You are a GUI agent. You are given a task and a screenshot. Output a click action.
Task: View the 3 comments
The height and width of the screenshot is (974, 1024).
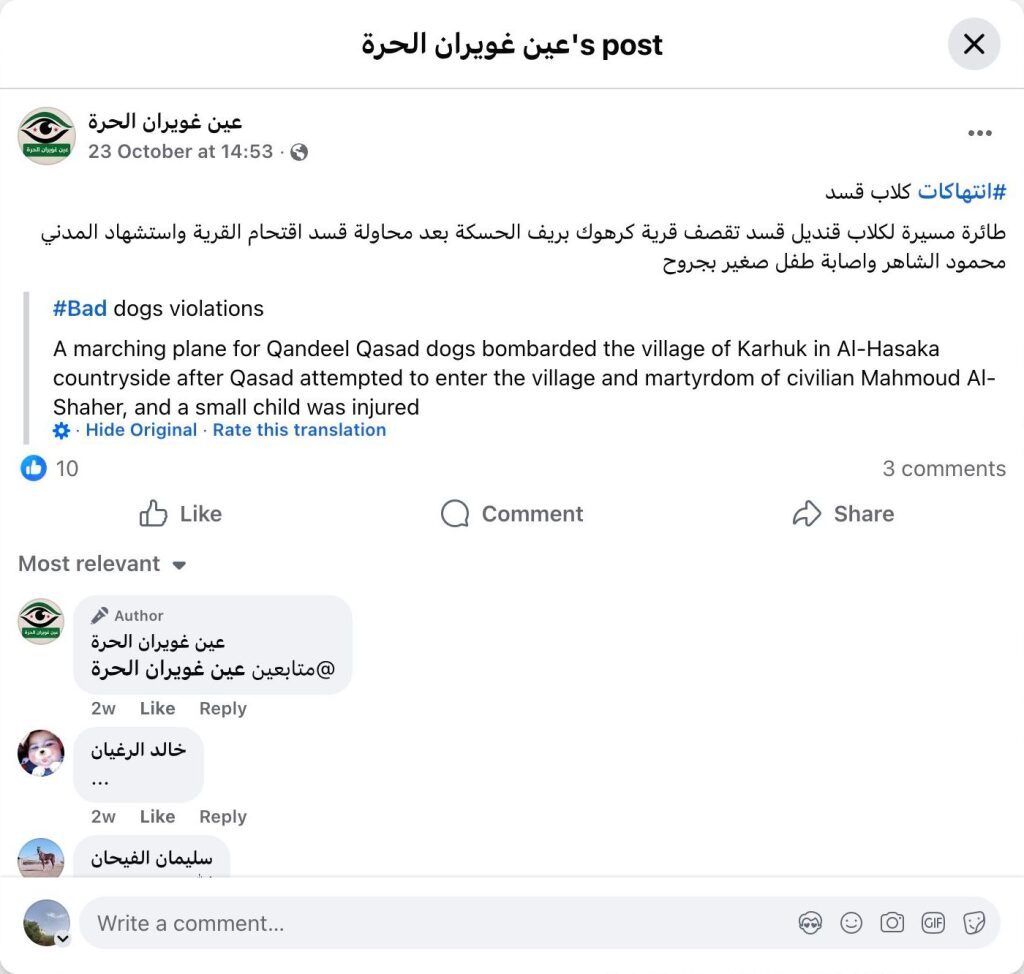point(943,469)
